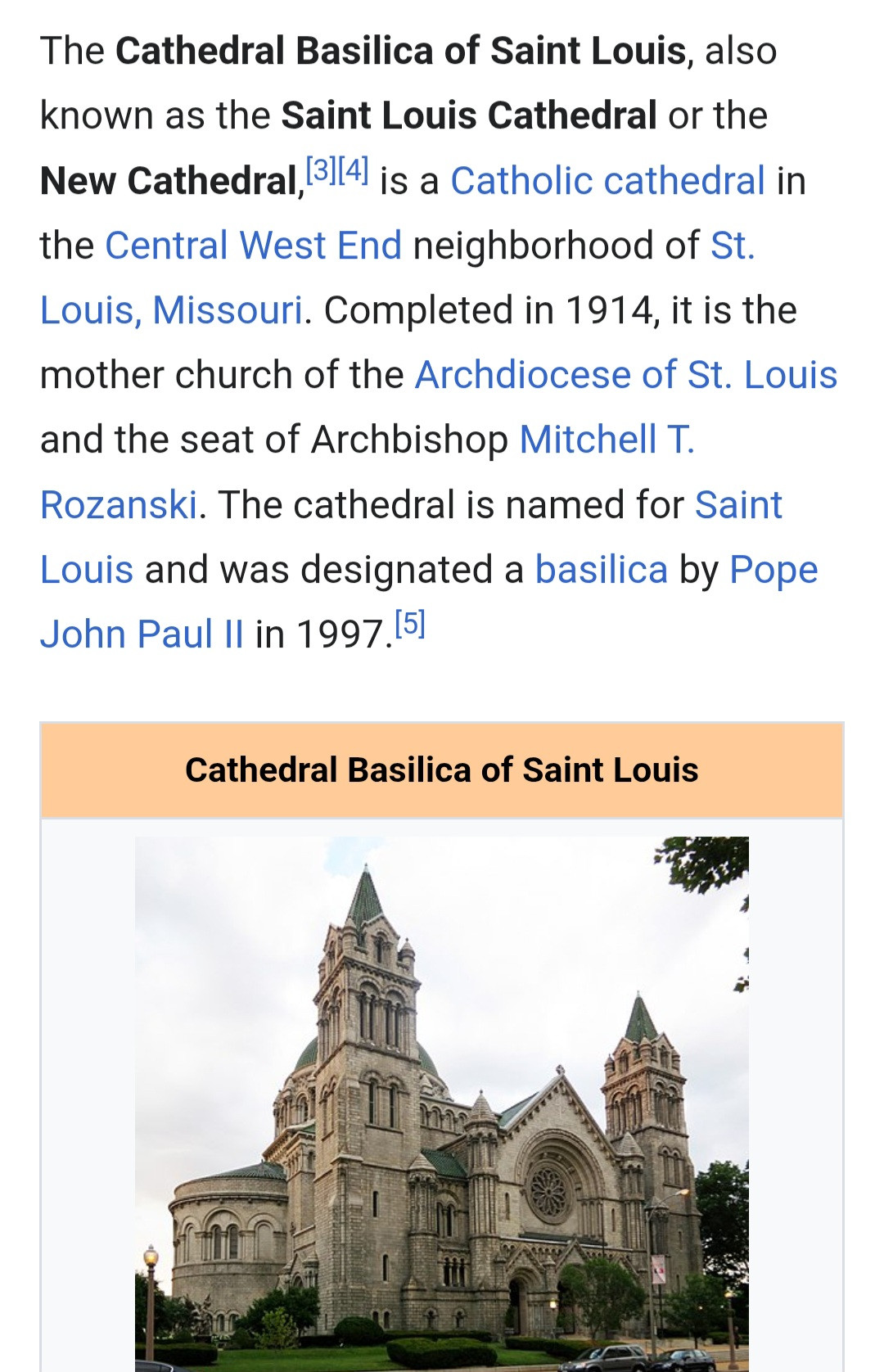Jump to citation reference 4

[x=354, y=170]
